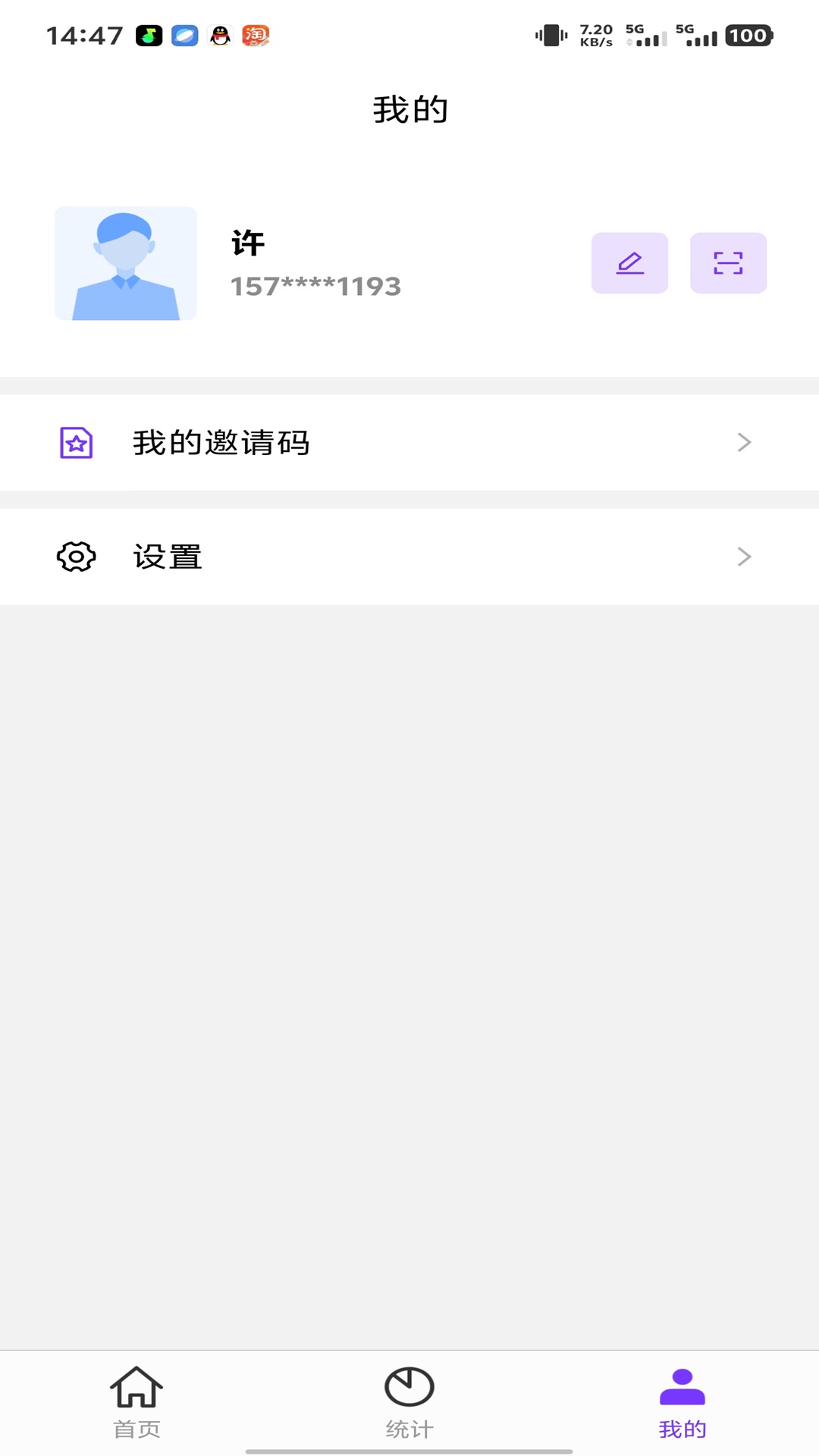Screen dimensions: 819x1456
Task: Switch to the 首页 tab
Action: (136, 1401)
